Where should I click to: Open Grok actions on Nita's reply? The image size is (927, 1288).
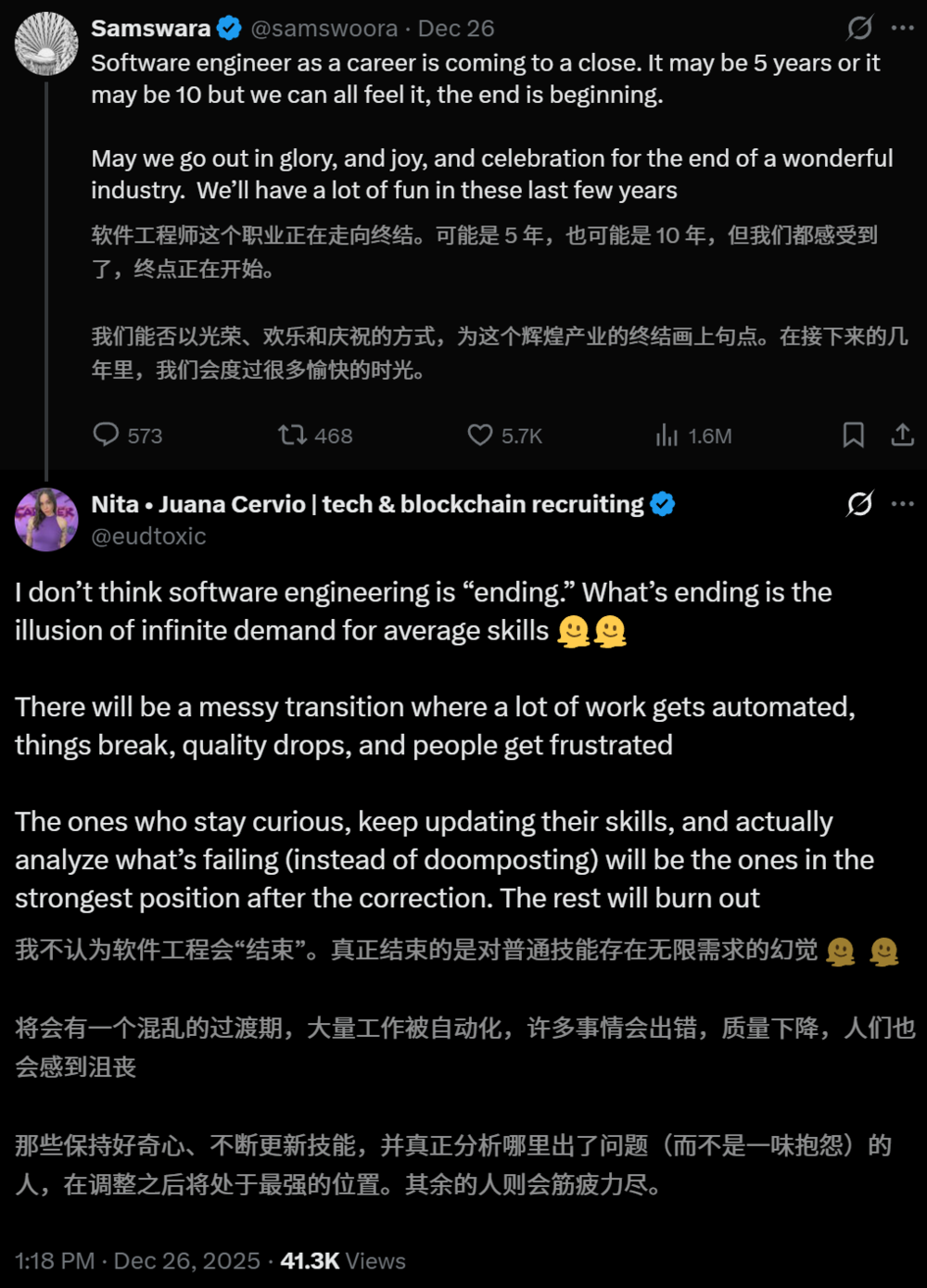858,503
